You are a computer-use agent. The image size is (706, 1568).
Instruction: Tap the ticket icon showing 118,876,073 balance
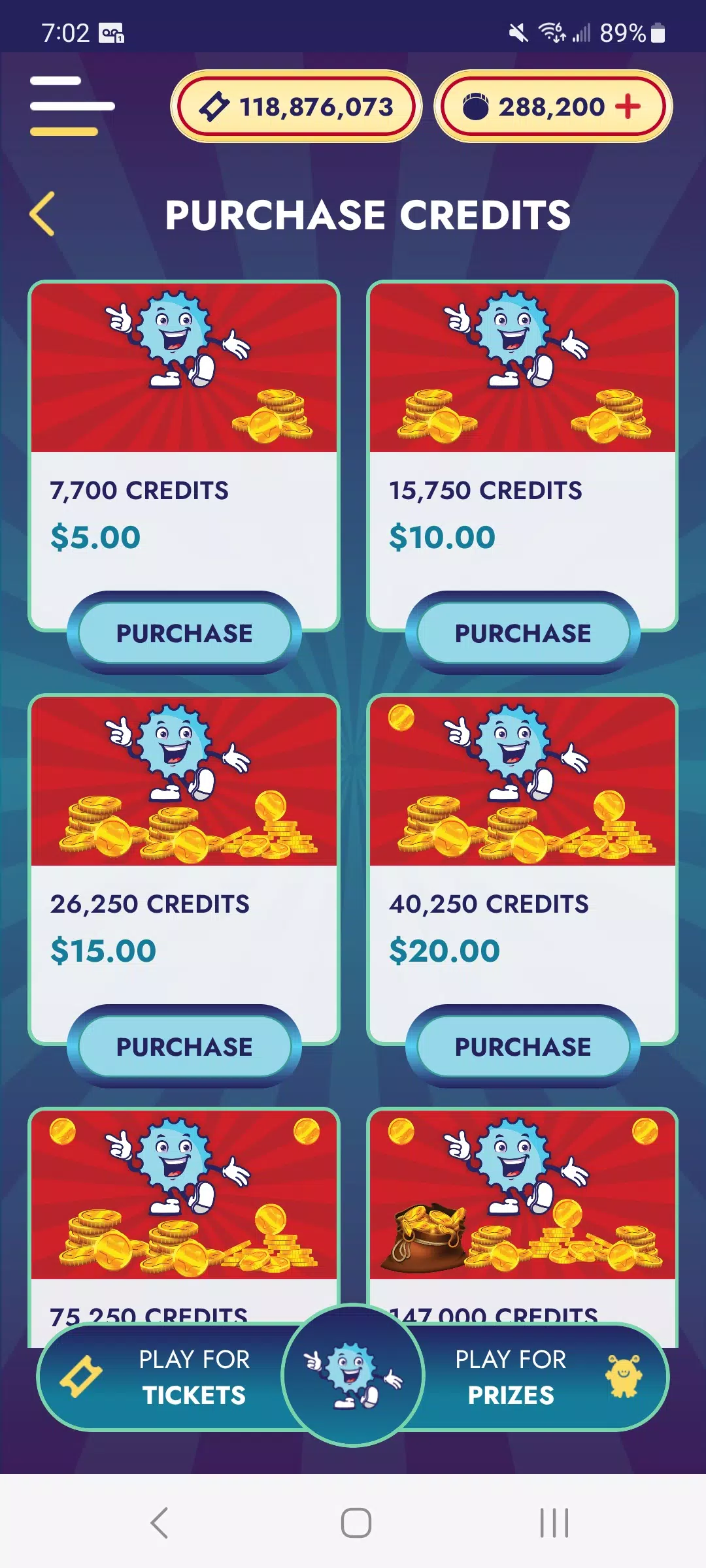click(216, 106)
